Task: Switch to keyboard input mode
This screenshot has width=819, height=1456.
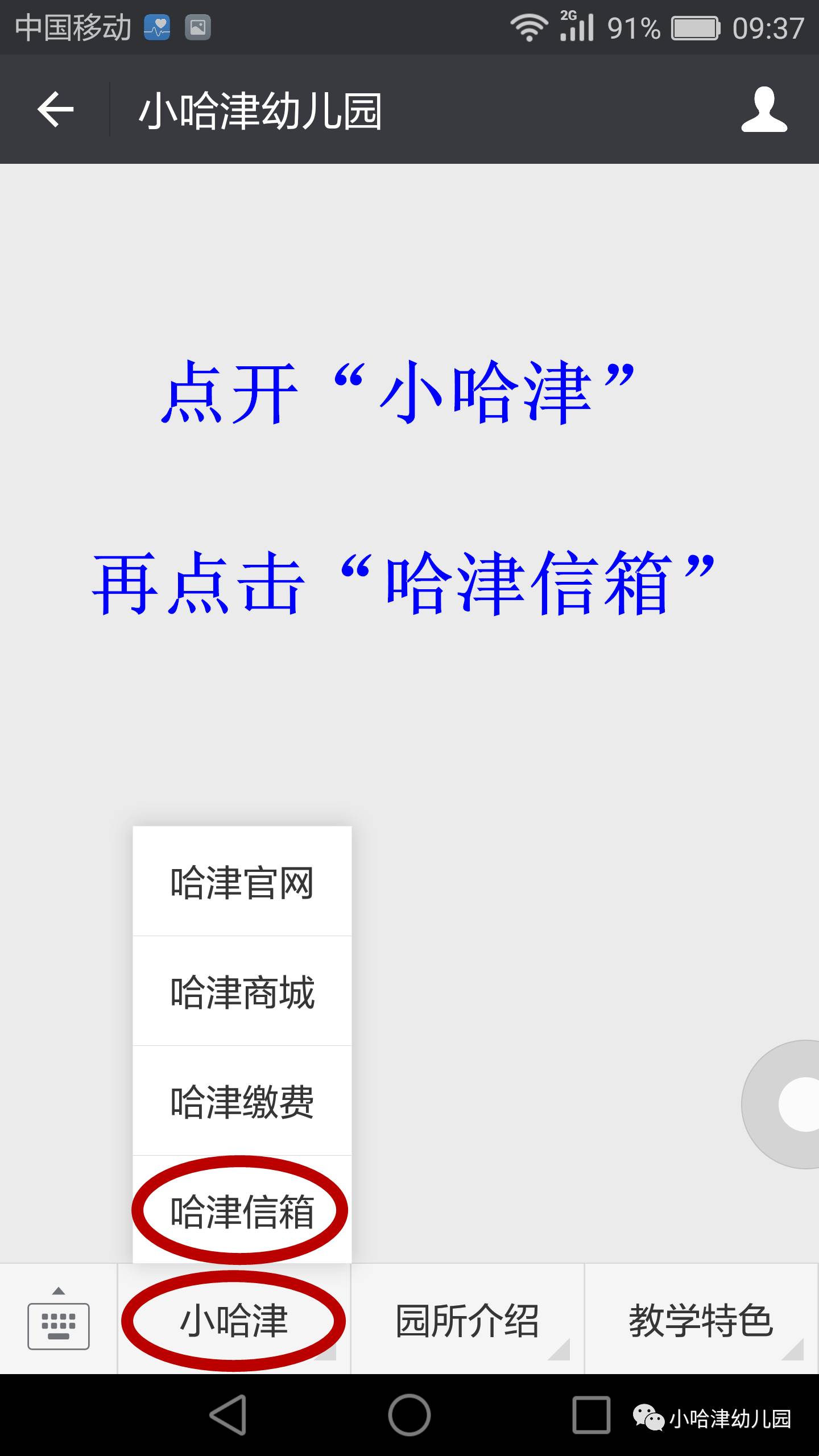Action: 59,1319
